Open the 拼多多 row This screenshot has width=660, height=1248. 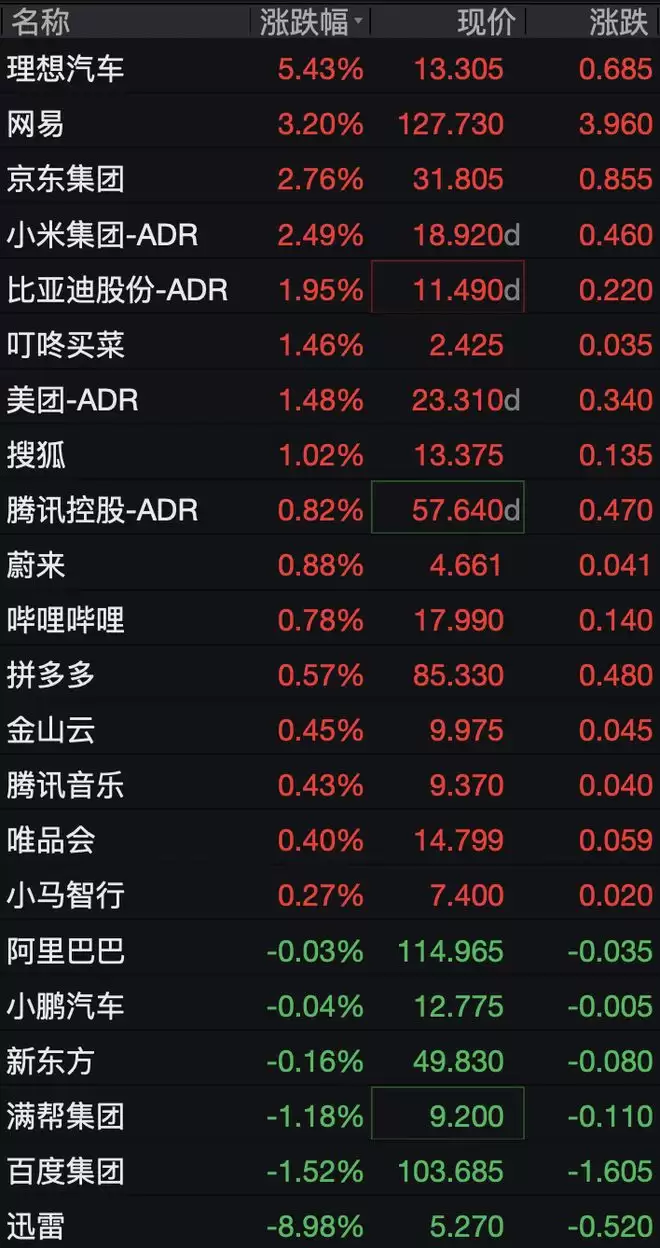[x=330, y=674]
